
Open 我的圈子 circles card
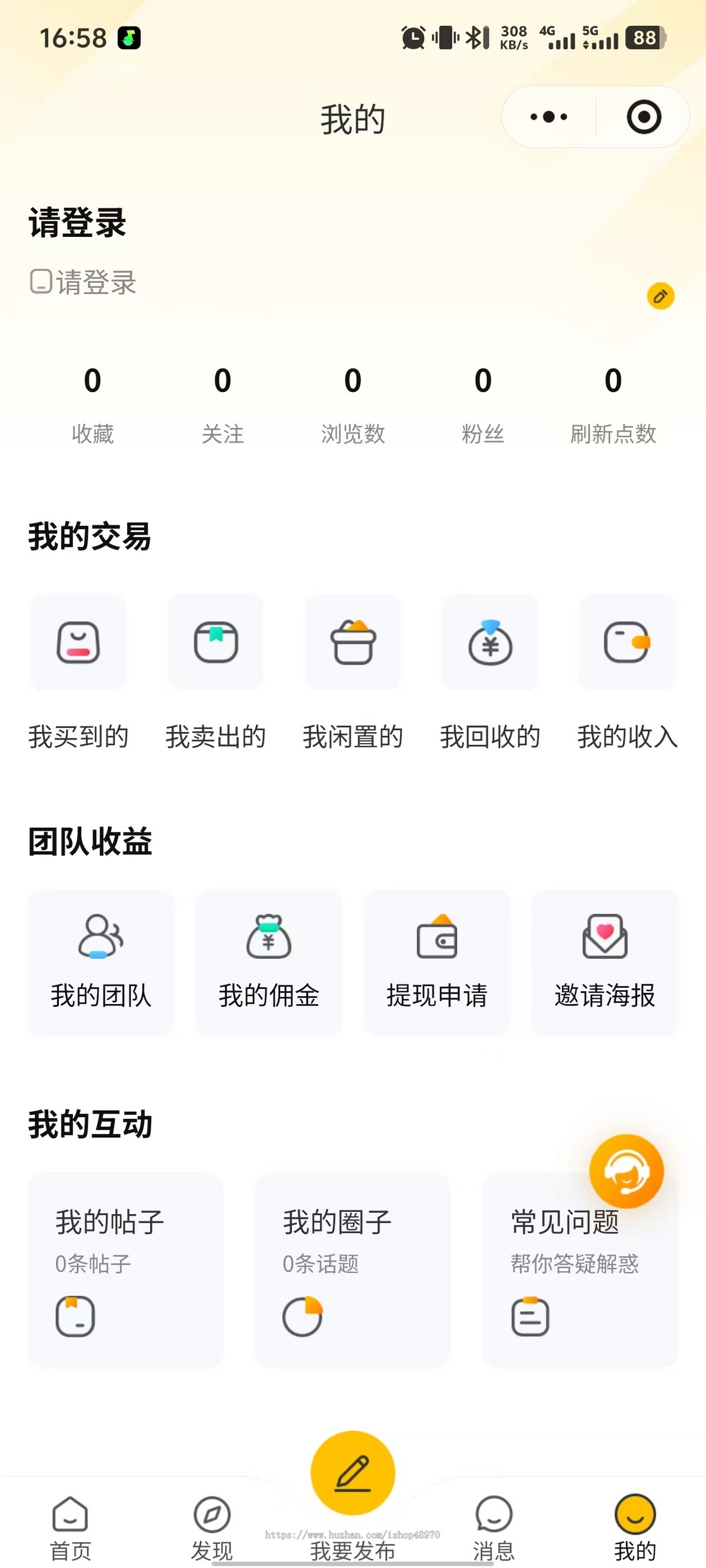pos(352,1260)
